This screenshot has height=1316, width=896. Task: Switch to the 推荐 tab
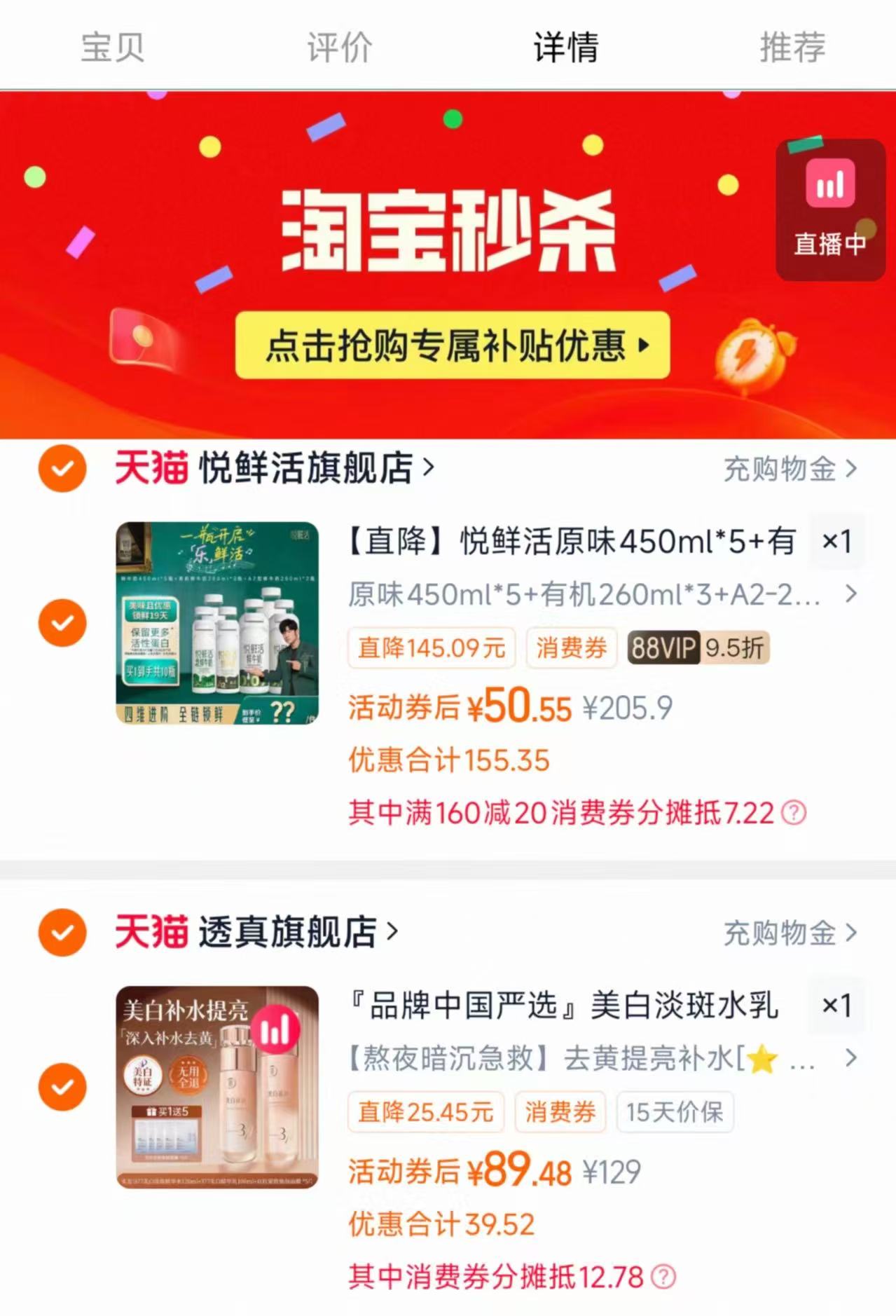pos(791,46)
